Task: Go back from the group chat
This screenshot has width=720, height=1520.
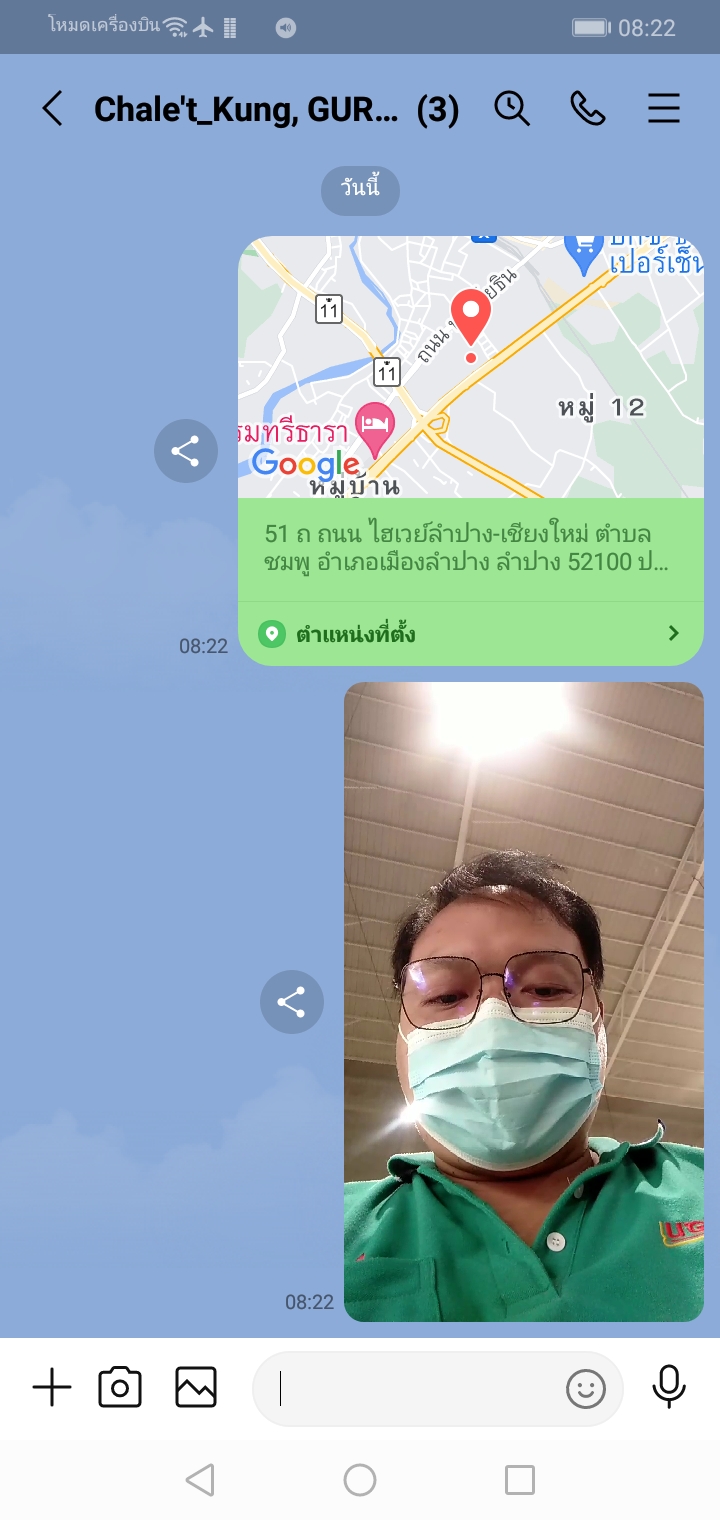Action: [52, 109]
